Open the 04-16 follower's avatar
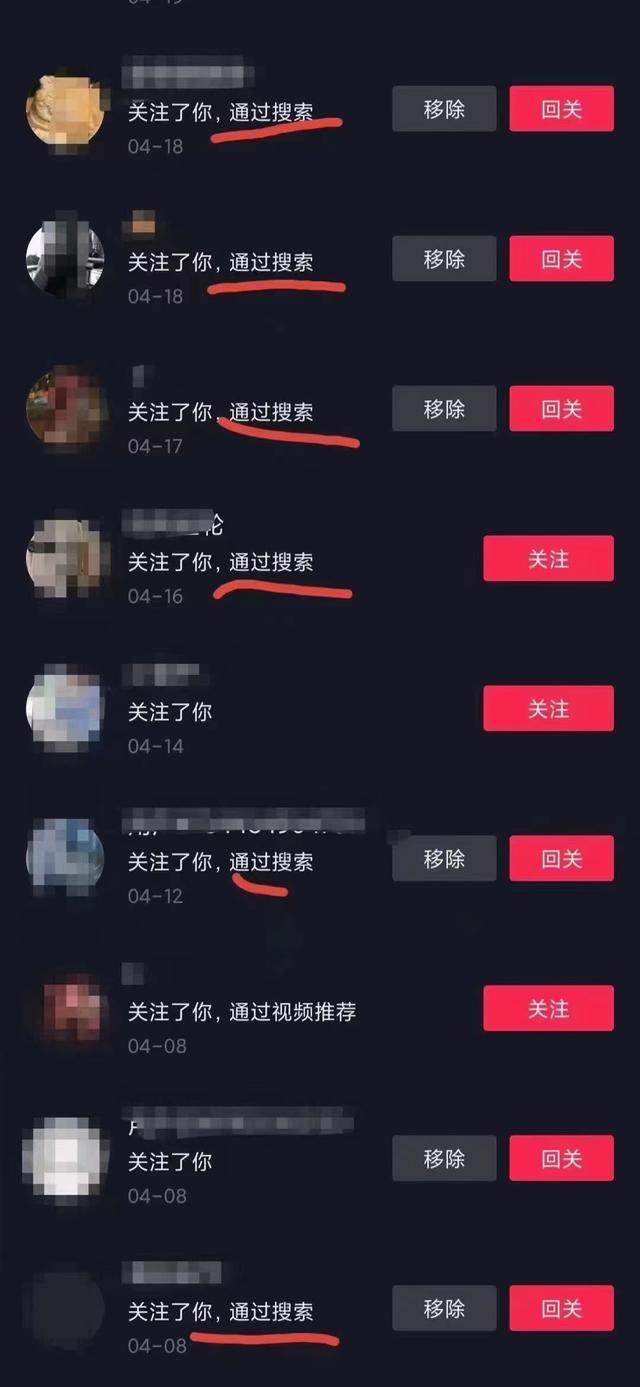The image size is (640, 1387). pyautogui.click(x=65, y=559)
